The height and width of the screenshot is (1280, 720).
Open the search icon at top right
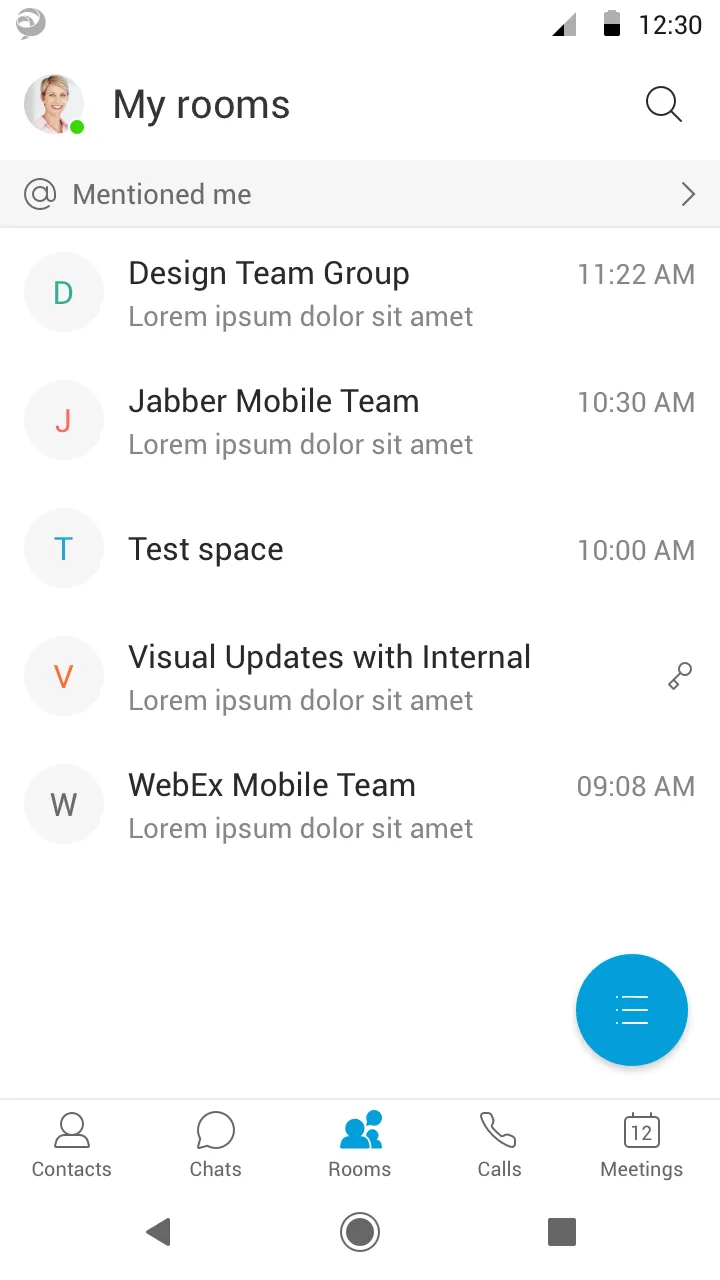pos(664,104)
